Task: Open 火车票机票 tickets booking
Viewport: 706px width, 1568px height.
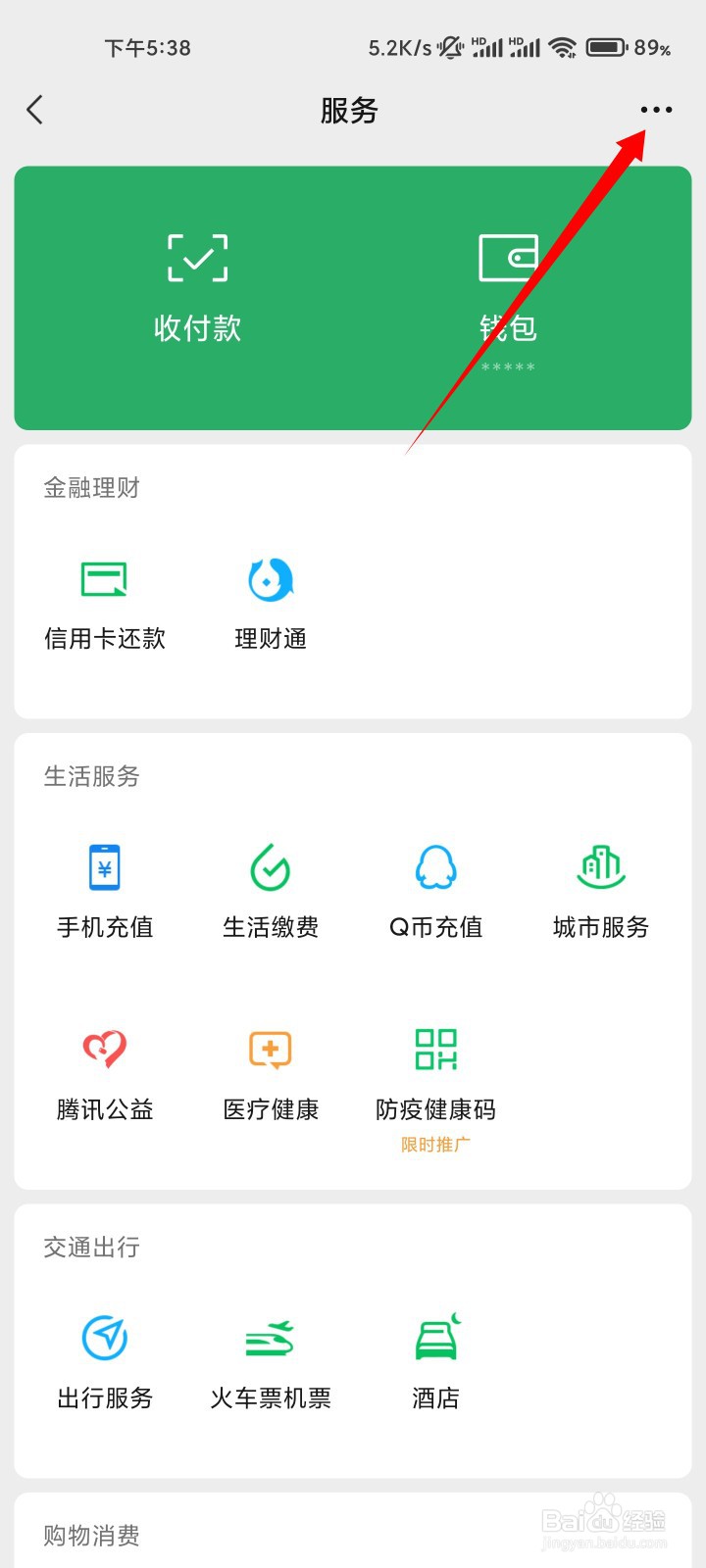Action: [x=271, y=1363]
